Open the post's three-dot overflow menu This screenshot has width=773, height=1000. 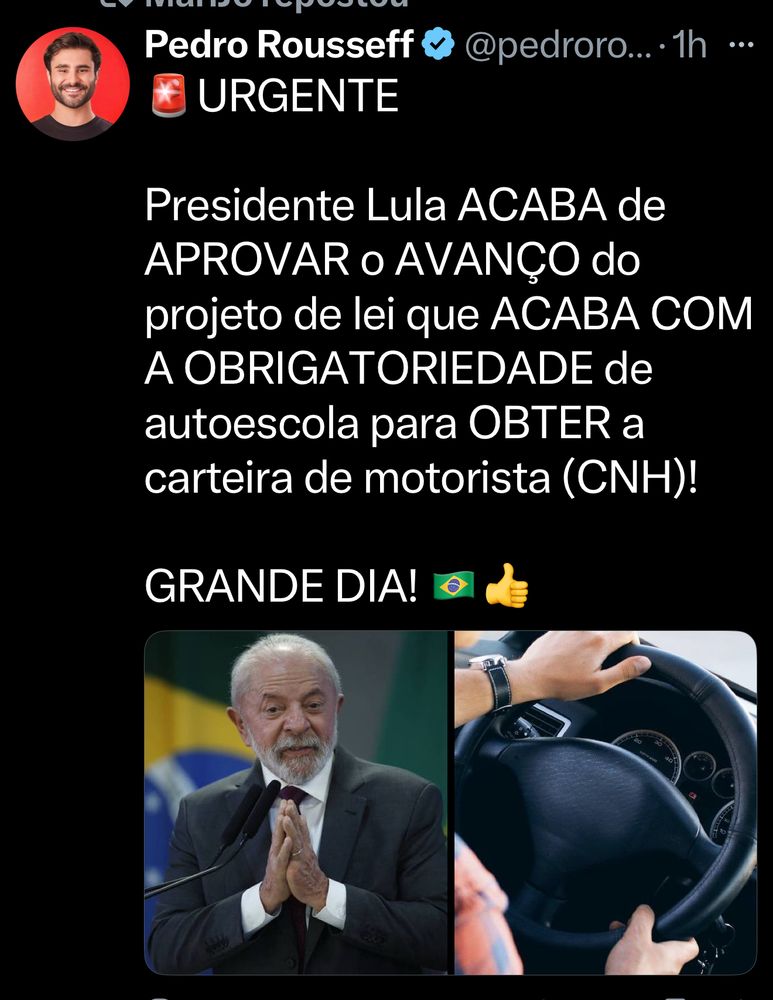click(739, 46)
